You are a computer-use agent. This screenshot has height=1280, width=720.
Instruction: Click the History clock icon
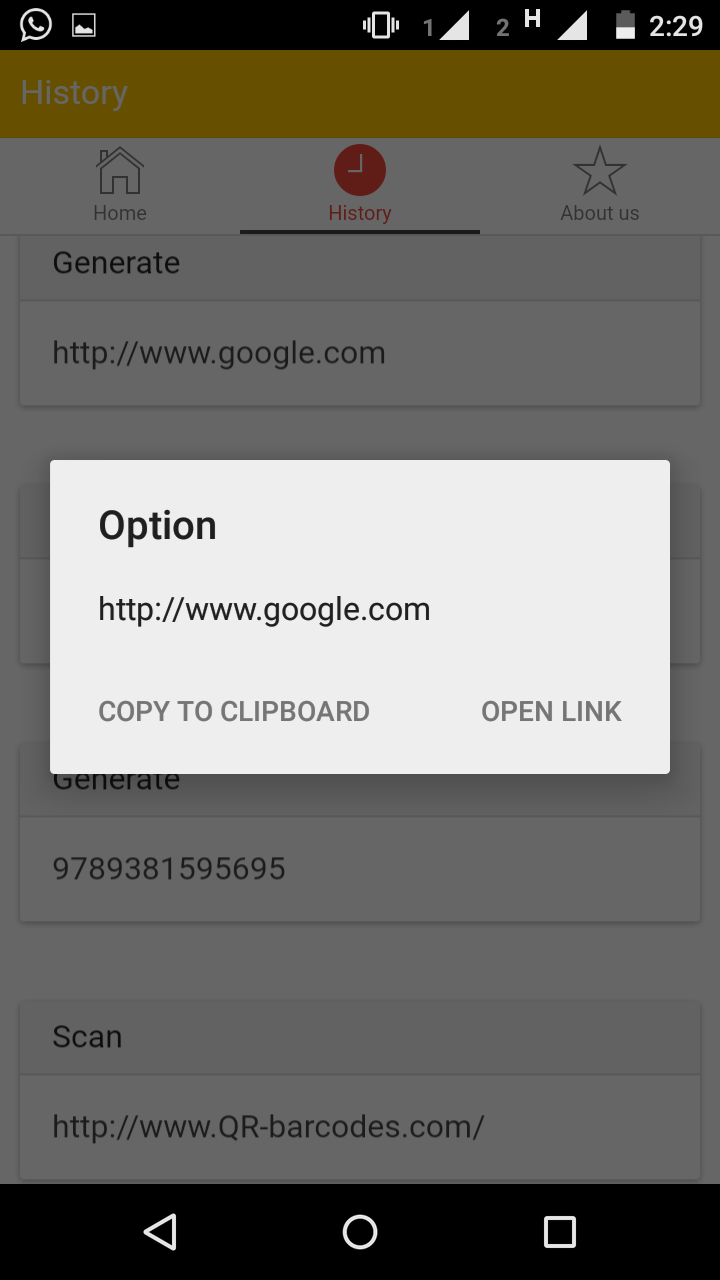pos(360,170)
